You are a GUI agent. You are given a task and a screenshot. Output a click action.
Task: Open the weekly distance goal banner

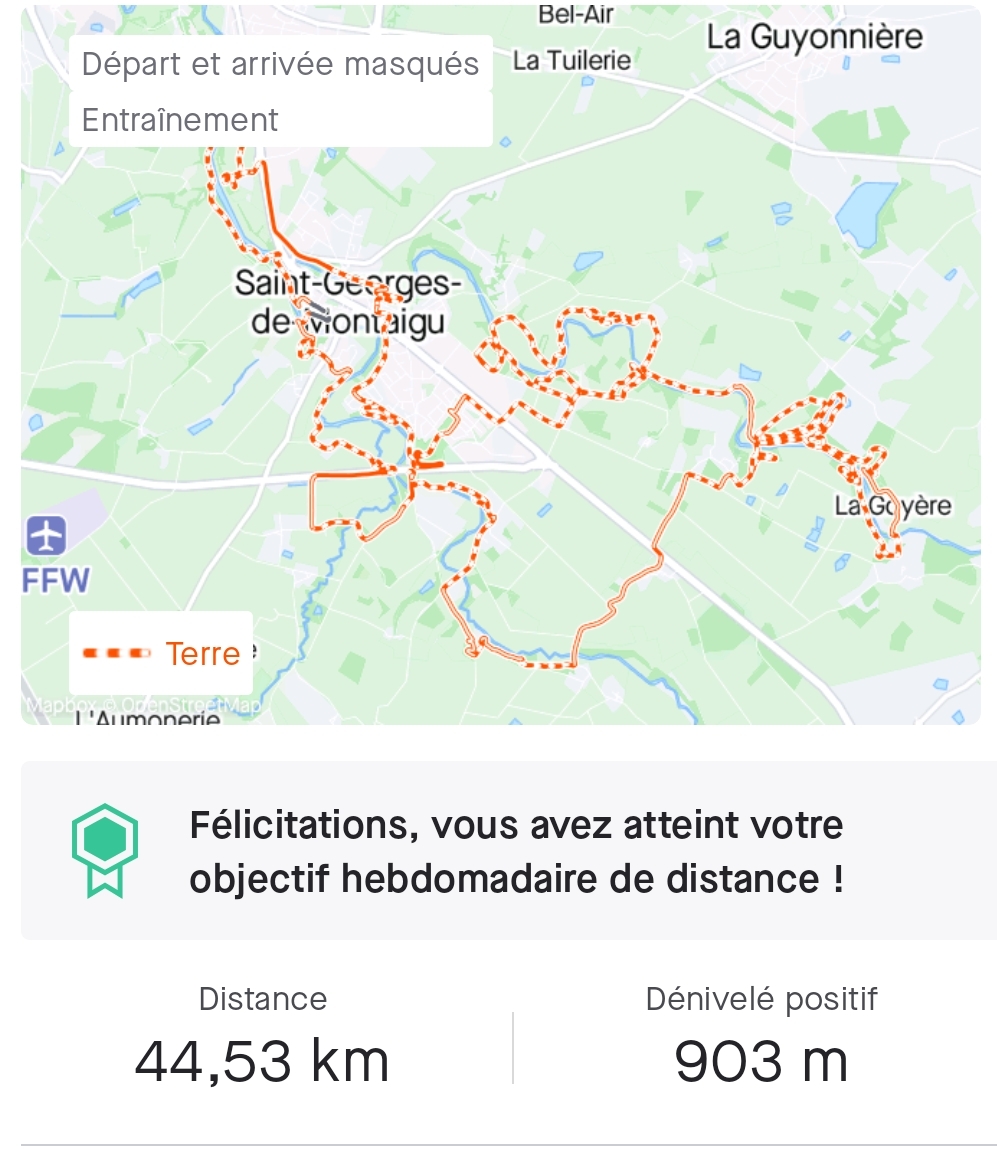(x=510, y=851)
